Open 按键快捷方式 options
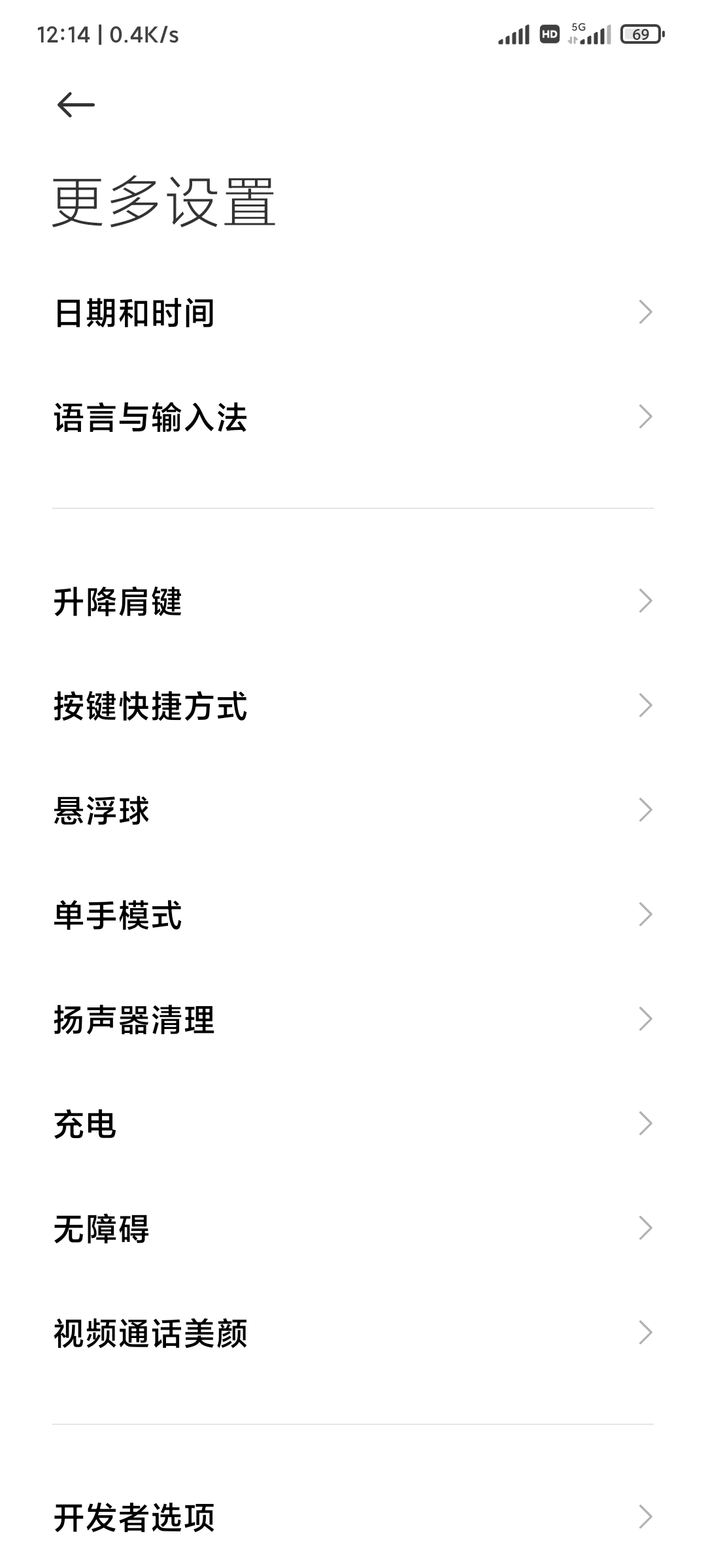 (353, 706)
